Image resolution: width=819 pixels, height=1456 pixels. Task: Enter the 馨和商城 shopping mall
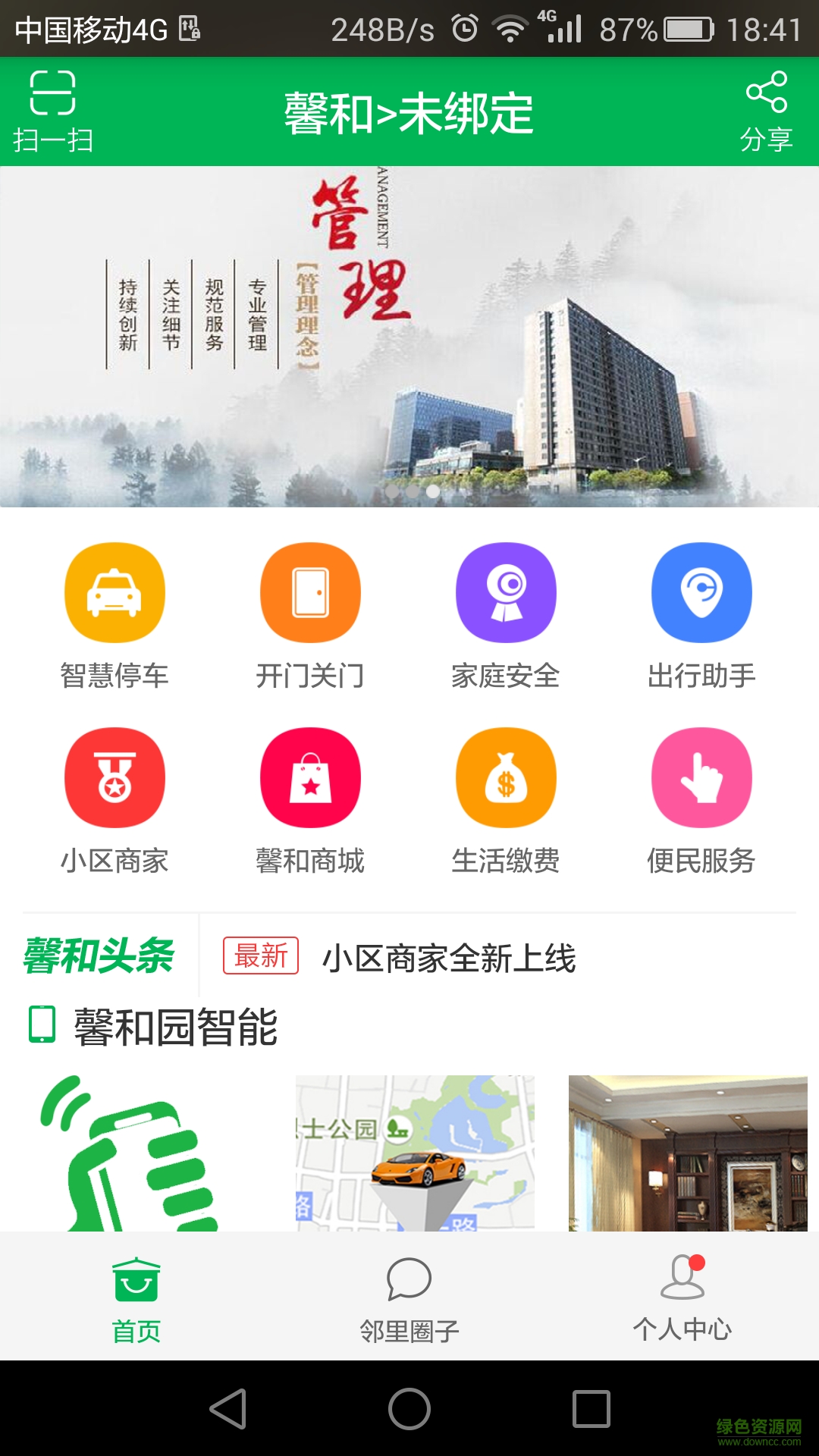[x=310, y=777]
